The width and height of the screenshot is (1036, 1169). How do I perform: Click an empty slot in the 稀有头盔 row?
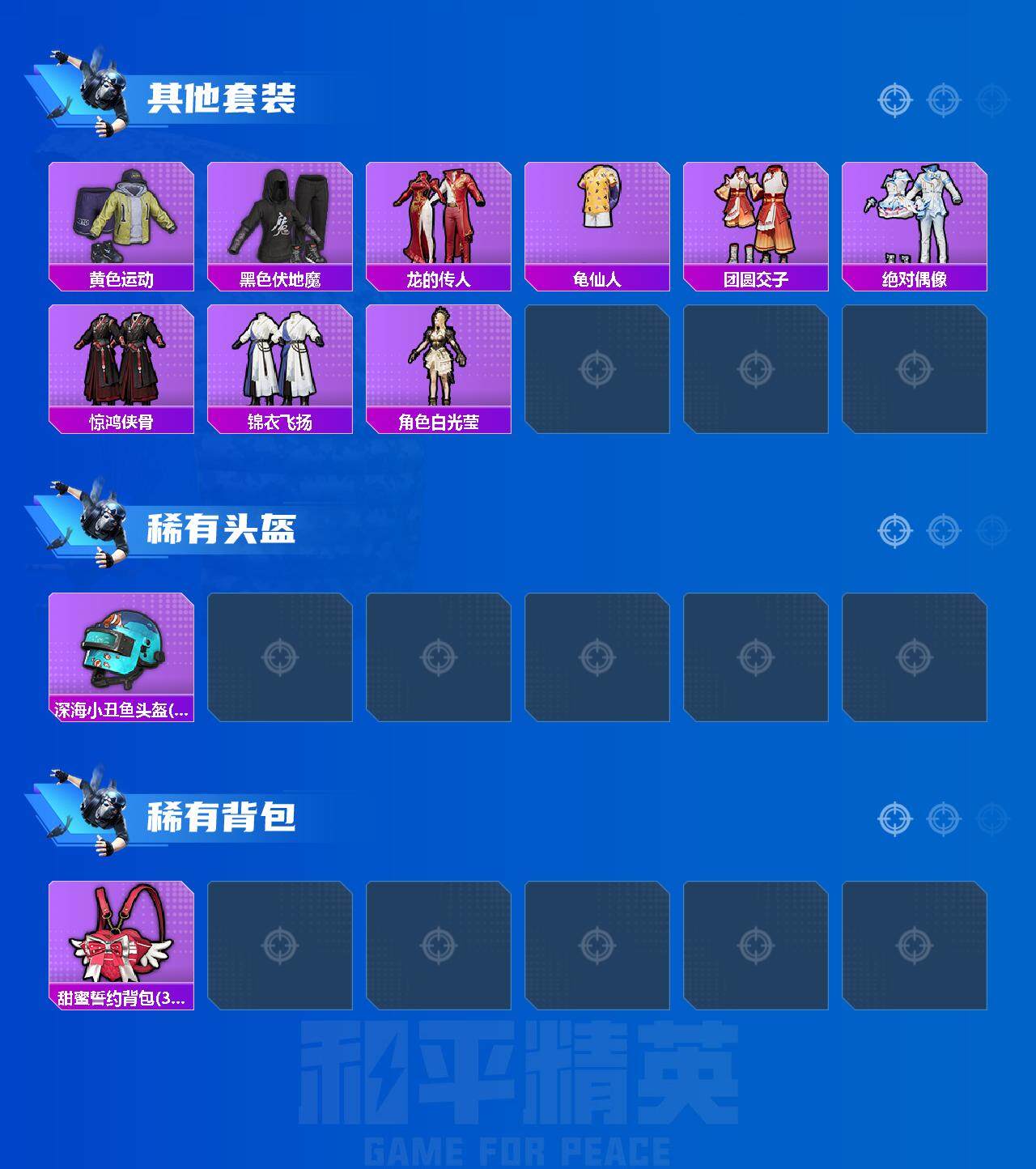coord(279,656)
